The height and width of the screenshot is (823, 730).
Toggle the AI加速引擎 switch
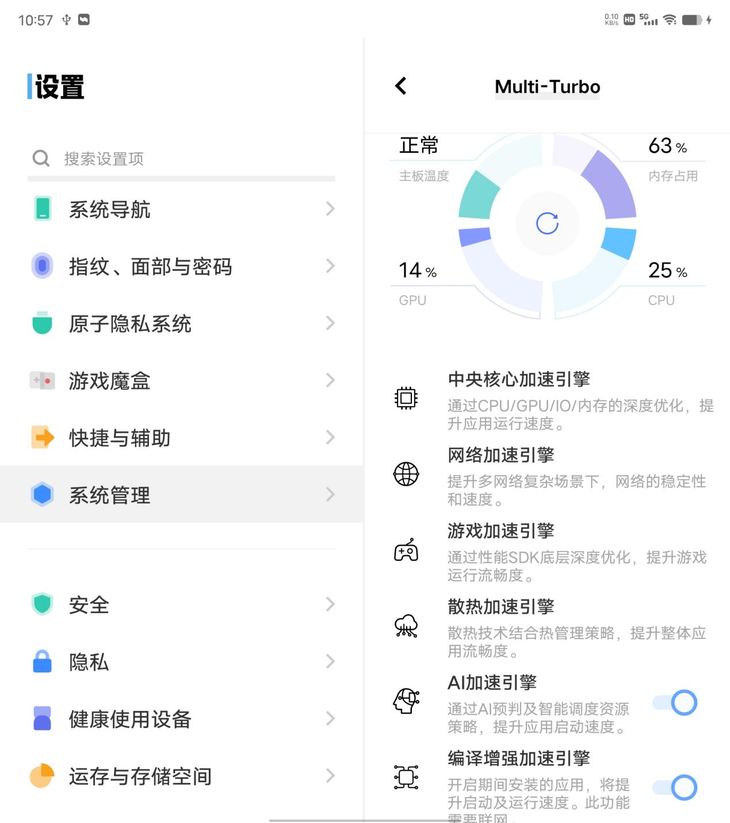tap(675, 703)
